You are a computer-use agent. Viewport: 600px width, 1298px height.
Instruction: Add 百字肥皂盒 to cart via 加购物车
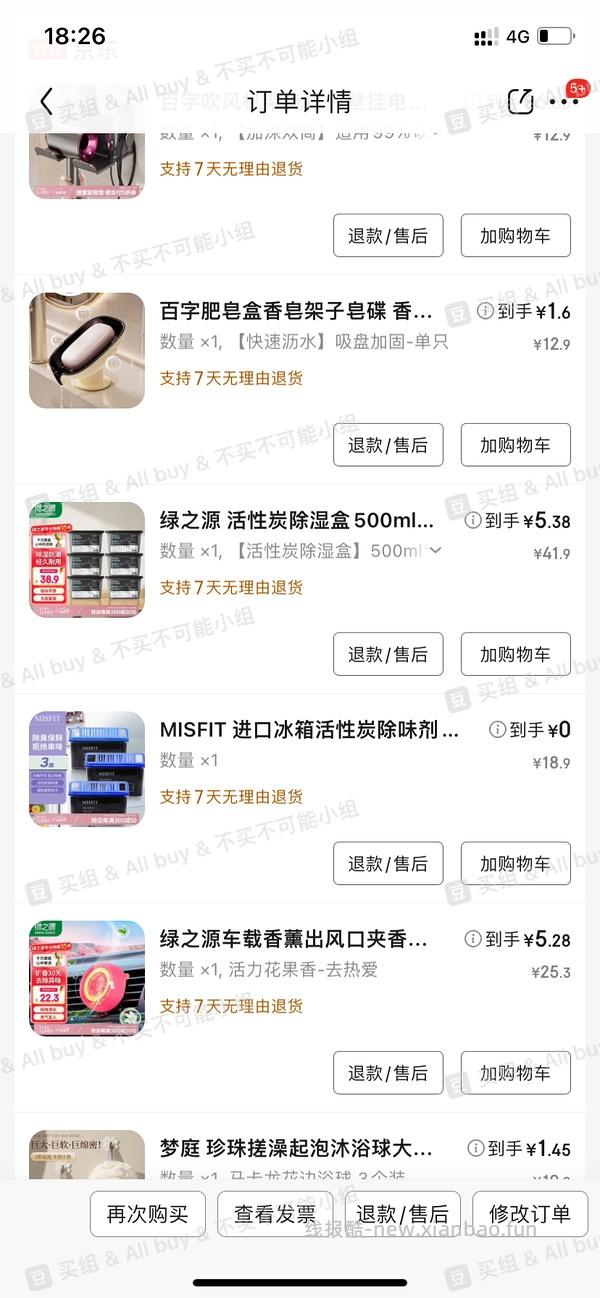[515, 445]
